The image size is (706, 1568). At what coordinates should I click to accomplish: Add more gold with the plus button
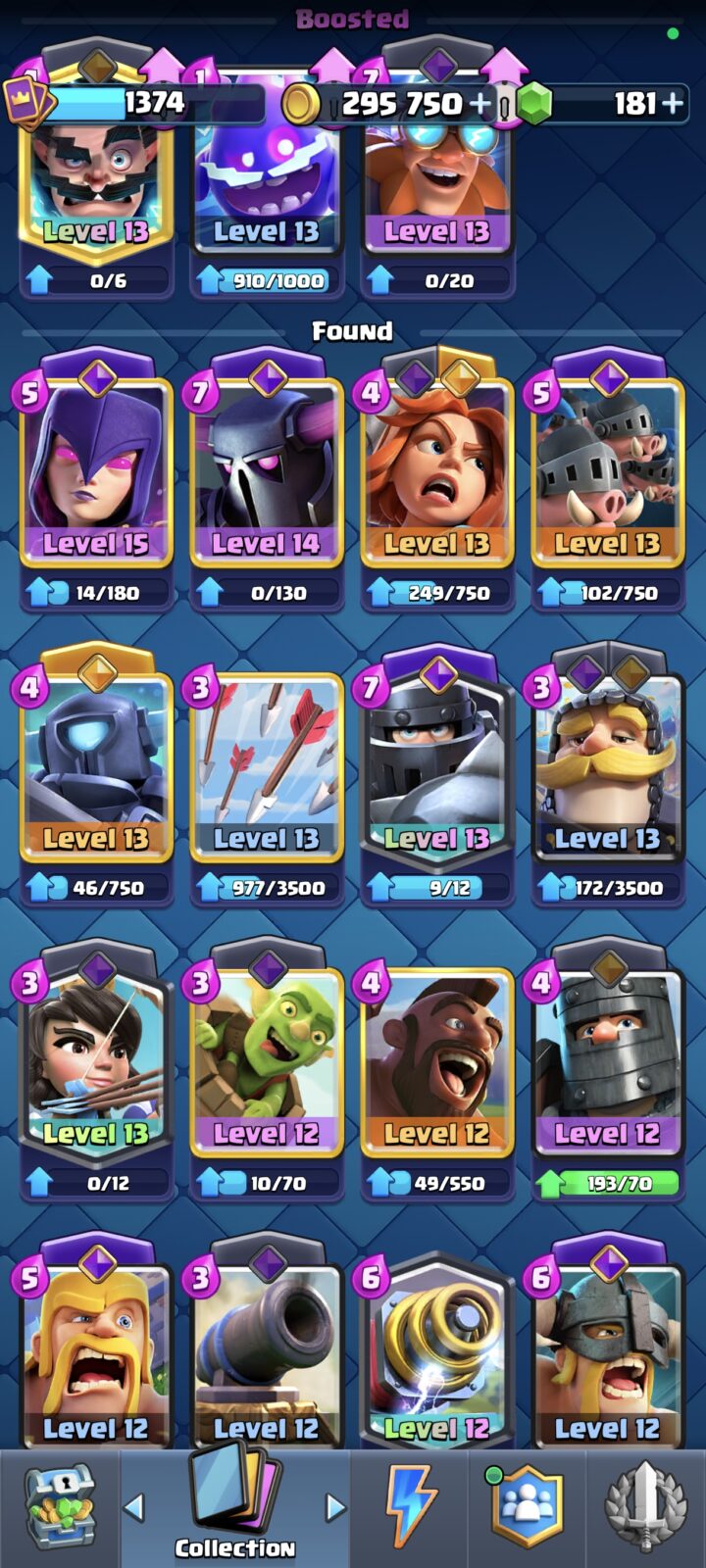(x=480, y=103)
